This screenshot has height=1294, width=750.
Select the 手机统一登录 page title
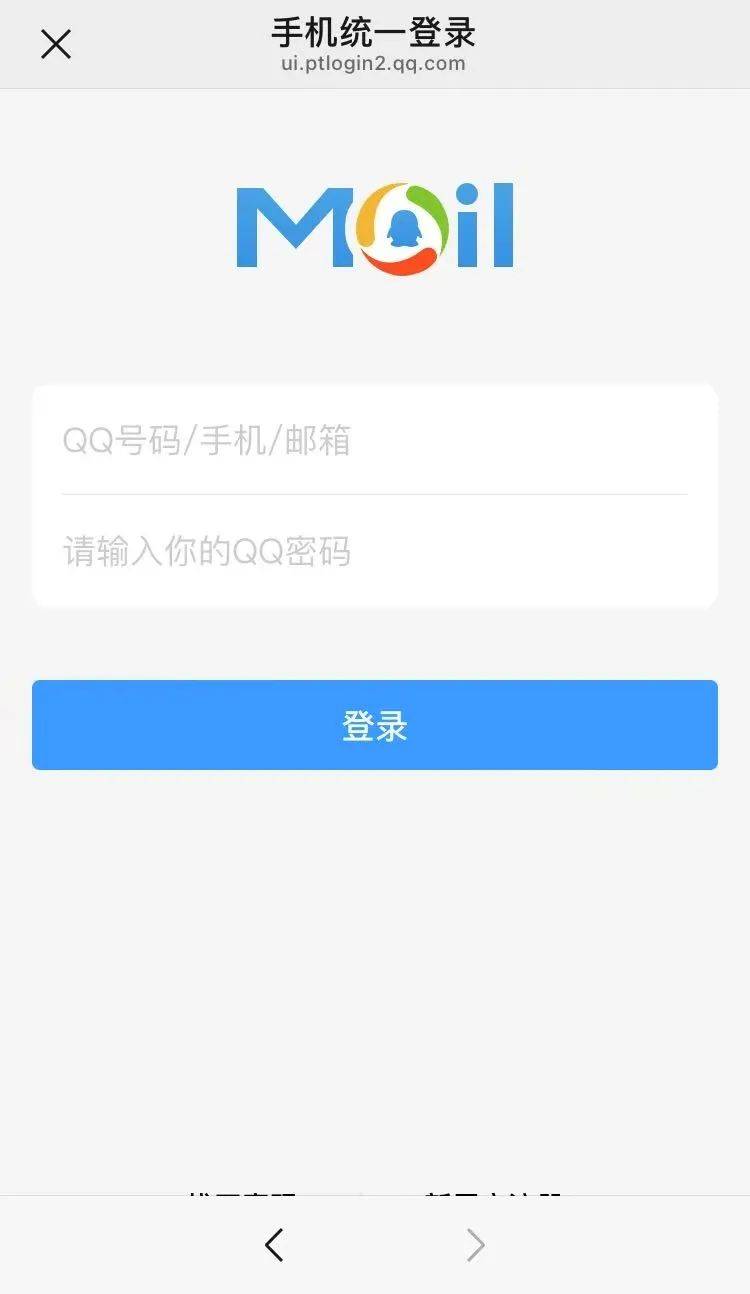pyautogui.click(x=373, y=33)
